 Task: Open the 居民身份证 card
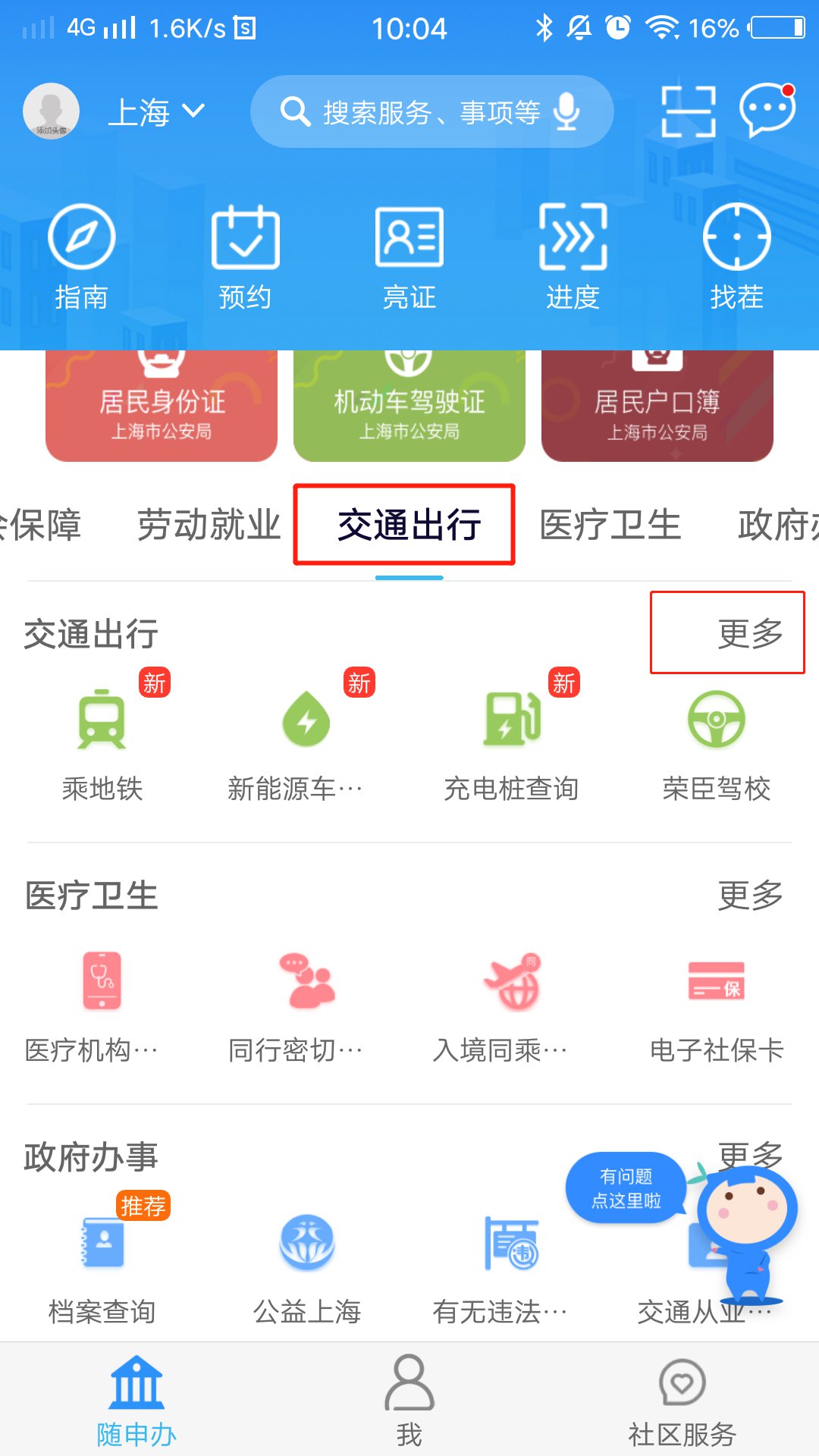[162, 409]
